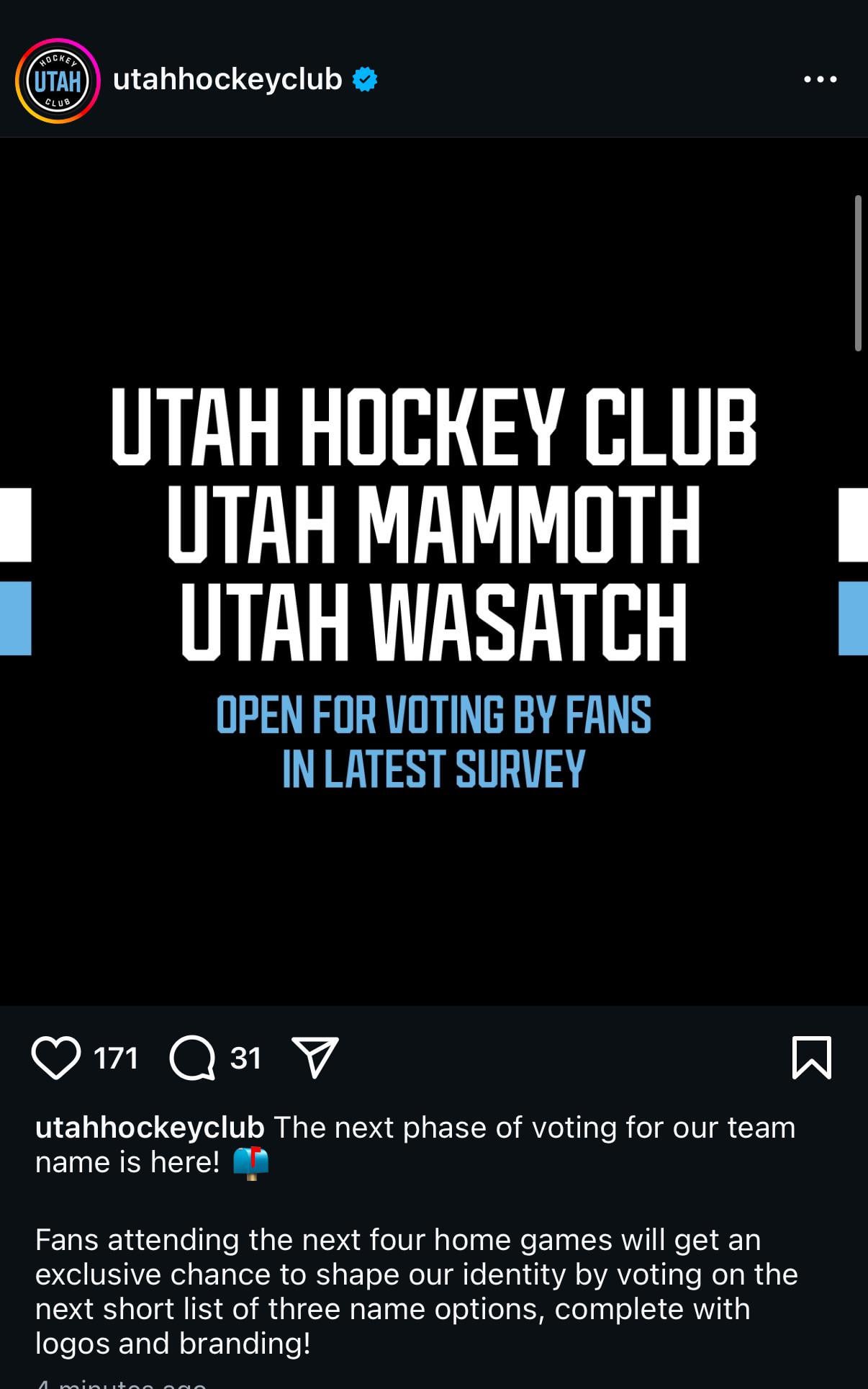
Task: Open the three-dot overflow menu
Action: 820,79
